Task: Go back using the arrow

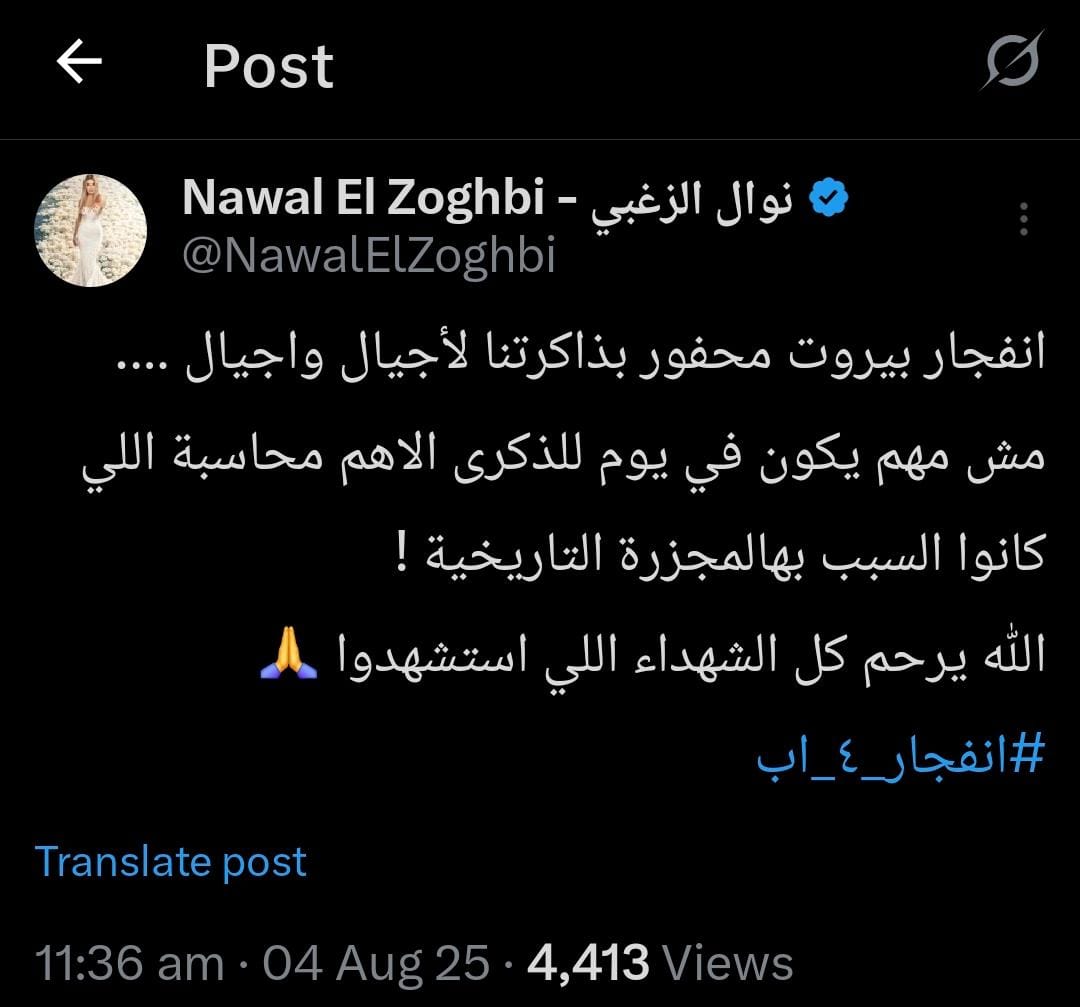Action: [x=80, y=64]
